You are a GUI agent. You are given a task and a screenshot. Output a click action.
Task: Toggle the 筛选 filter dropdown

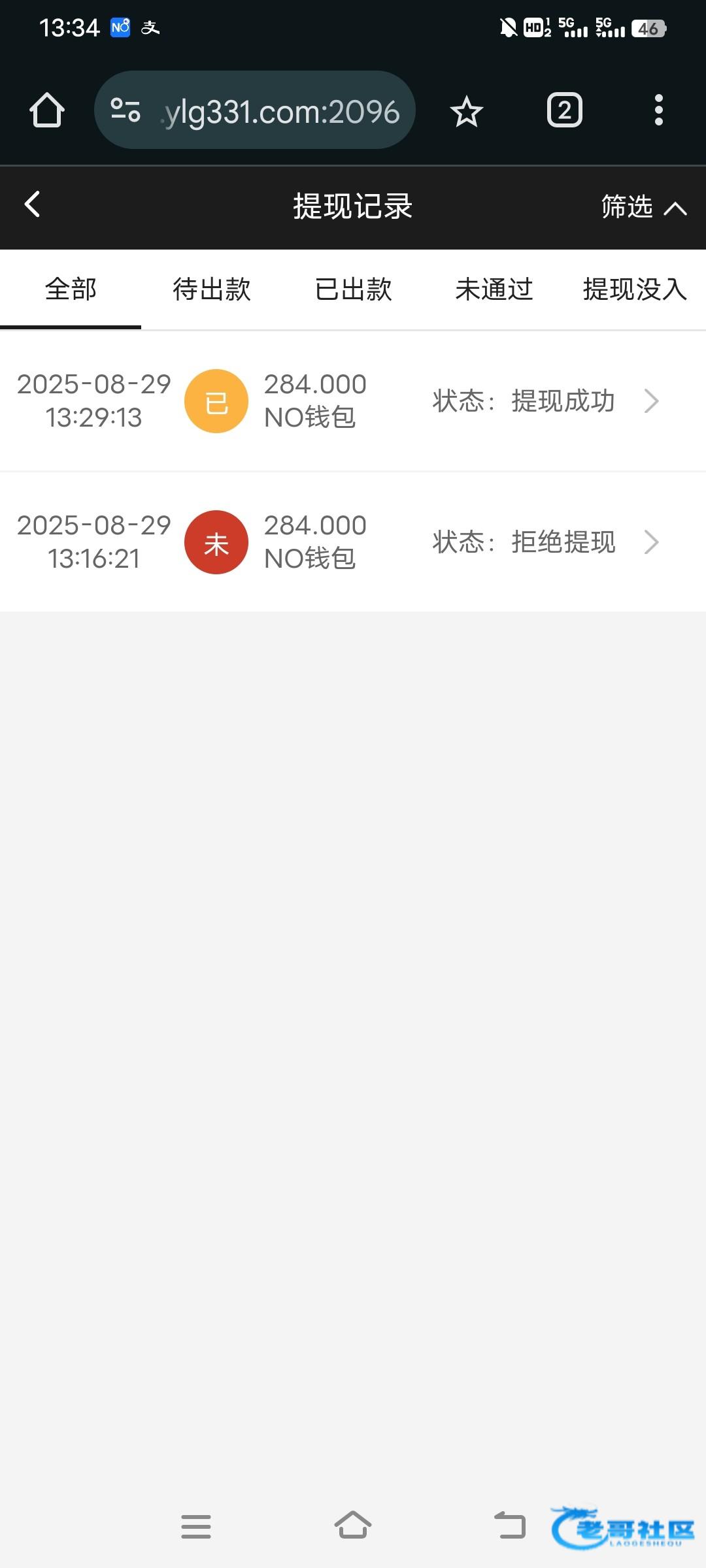pyautogui.click(x=644, y=207)
